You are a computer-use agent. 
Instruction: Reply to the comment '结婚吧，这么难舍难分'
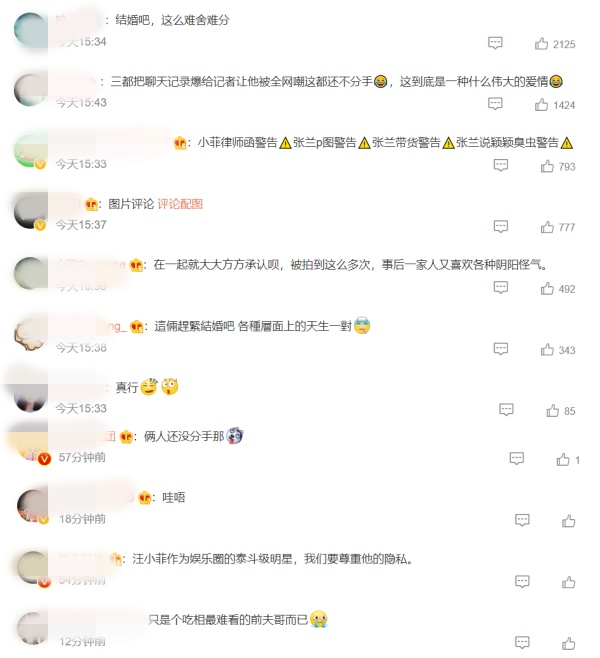(495, 44)
